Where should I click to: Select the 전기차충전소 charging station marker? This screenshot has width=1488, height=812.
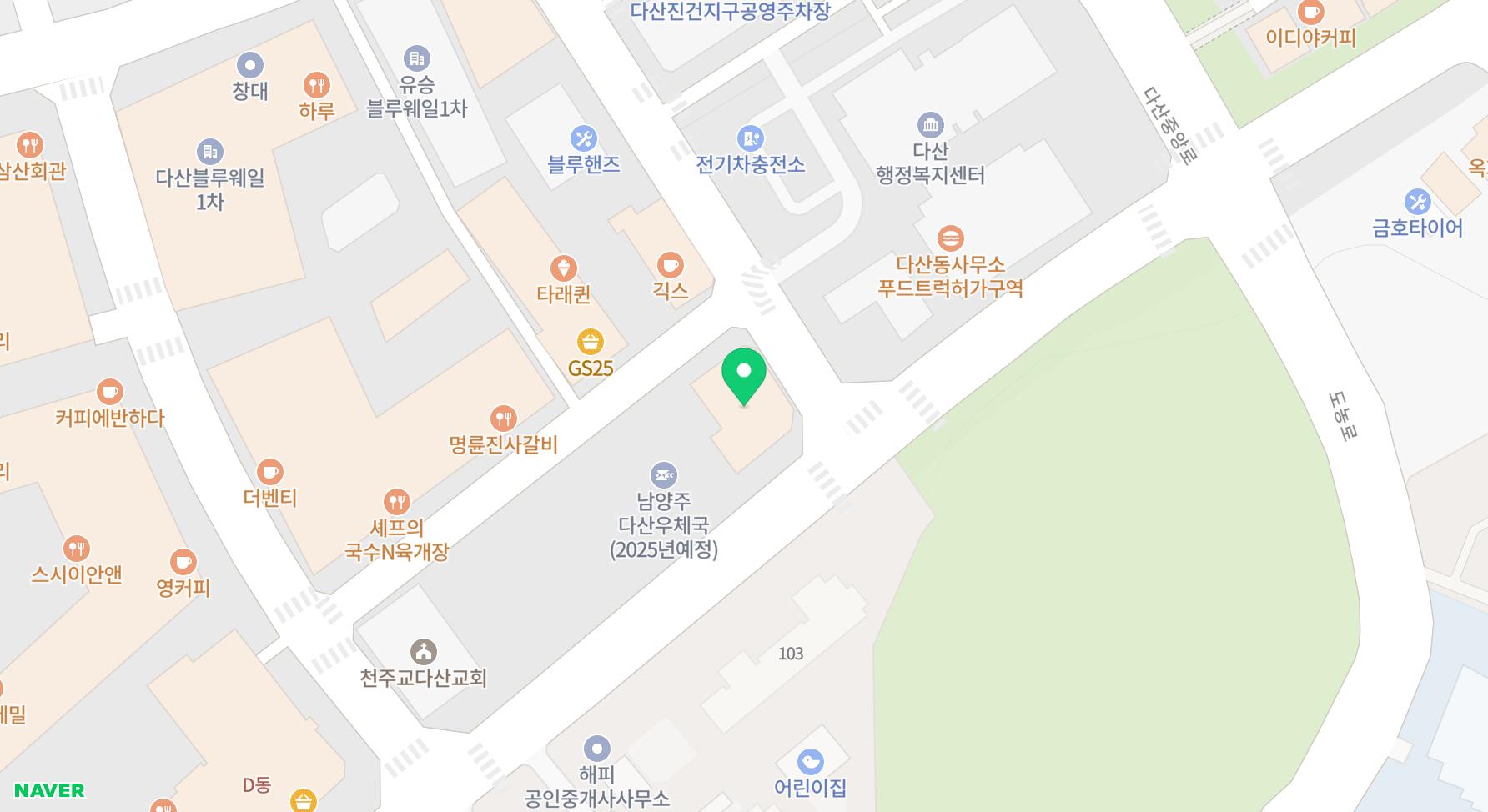tap(750, 138)
